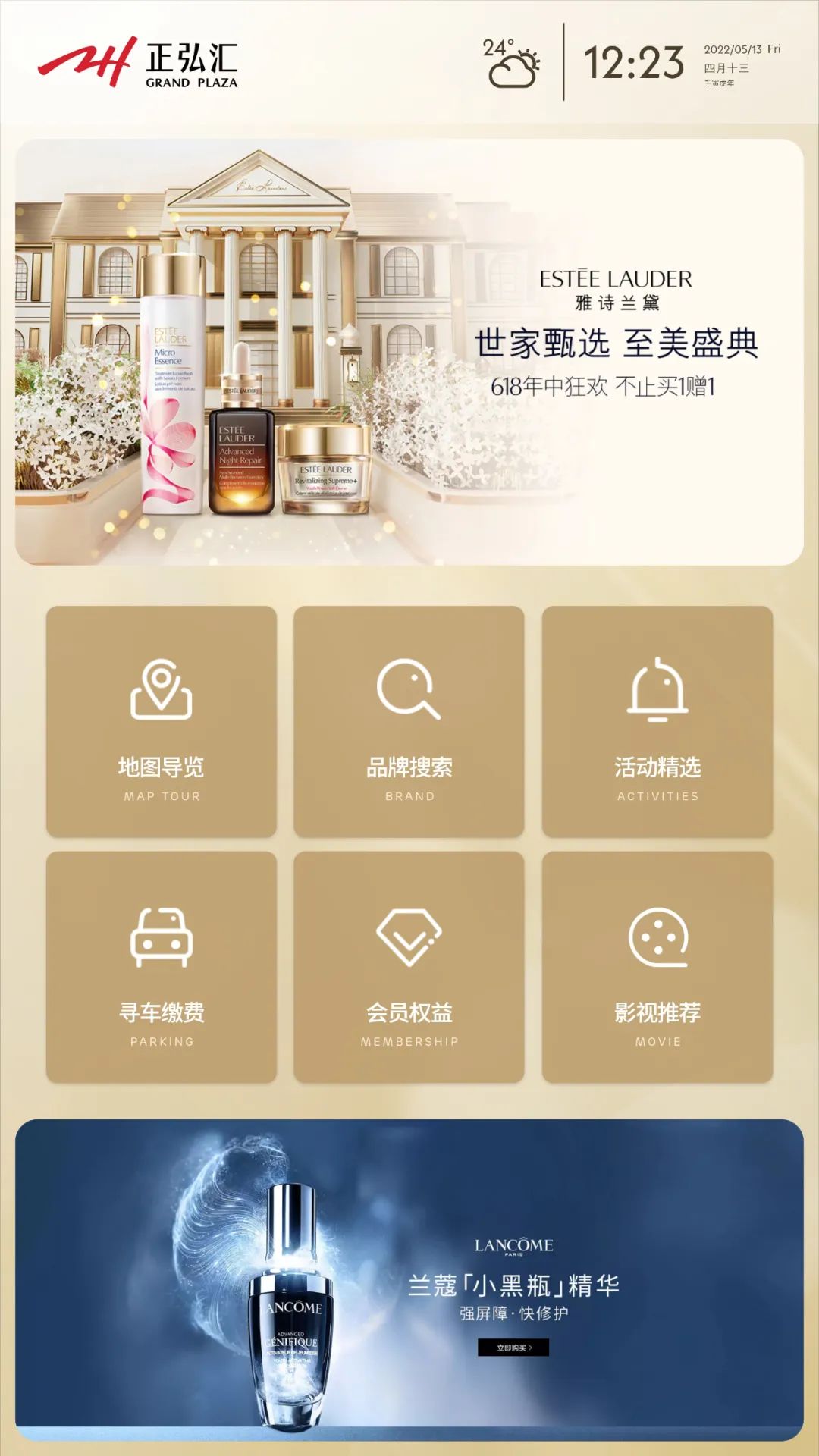Viewport: 819px width, 1456px height.
Task: View 活动精选 Activities
Action: click(x=657, y=721)
